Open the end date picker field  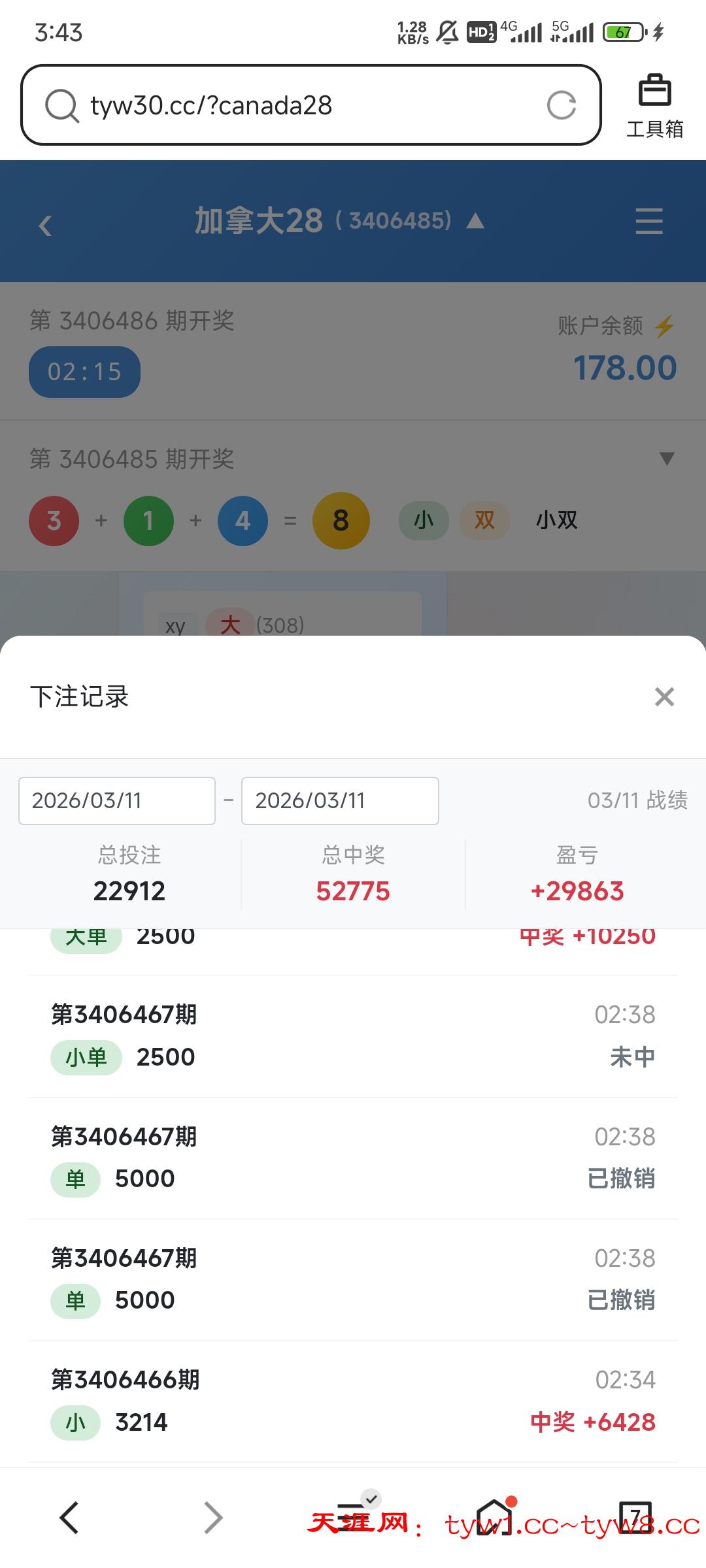pyautogui.click(x=340, y=801)
